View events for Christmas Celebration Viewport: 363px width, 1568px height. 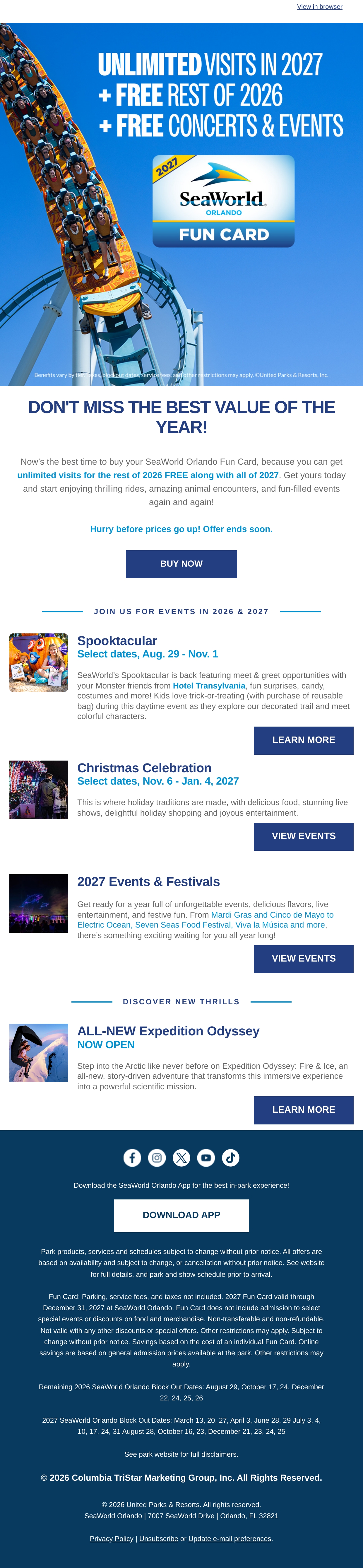pos(303,836)
